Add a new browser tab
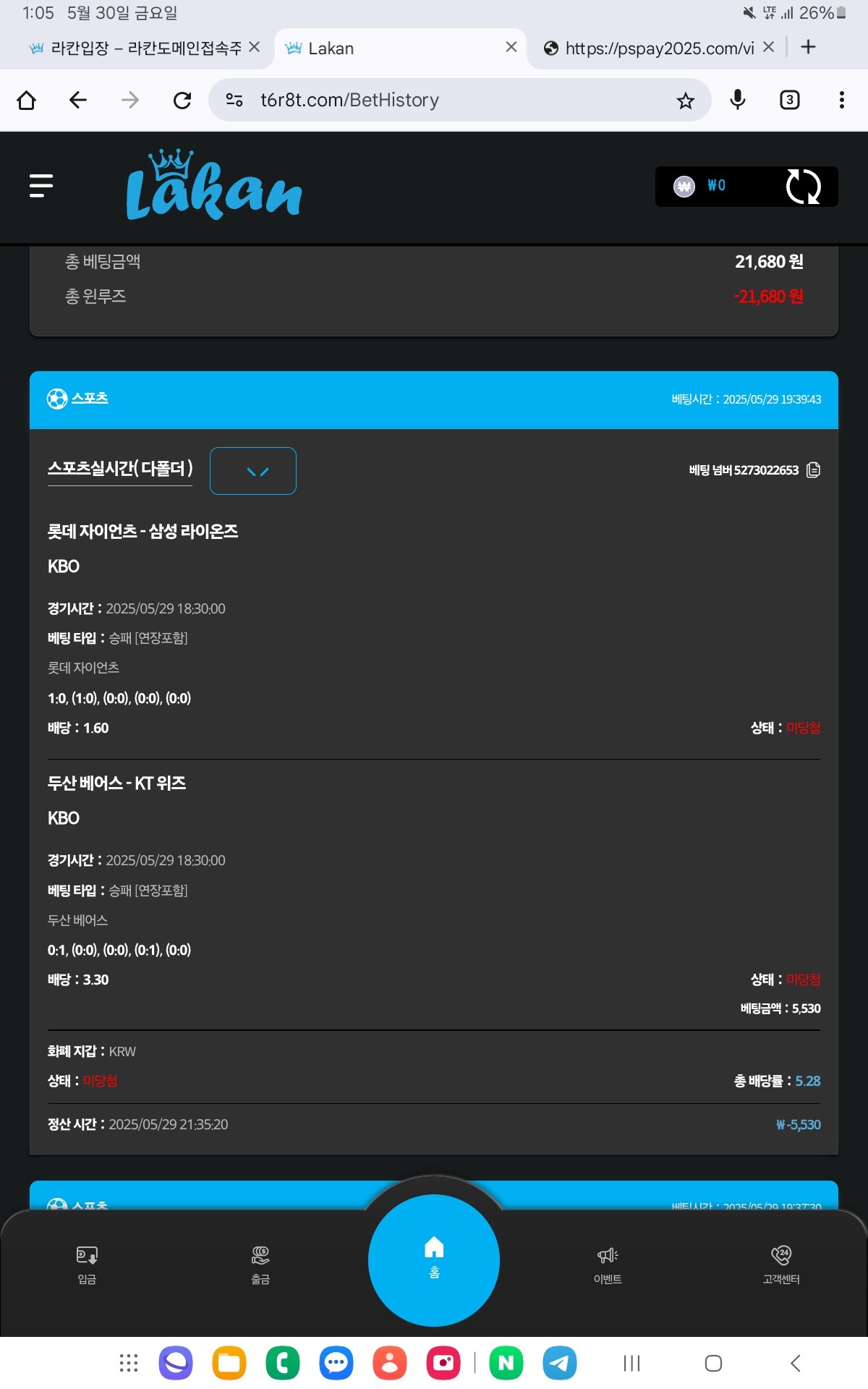The image size is (868, 1389). point(809,47)
